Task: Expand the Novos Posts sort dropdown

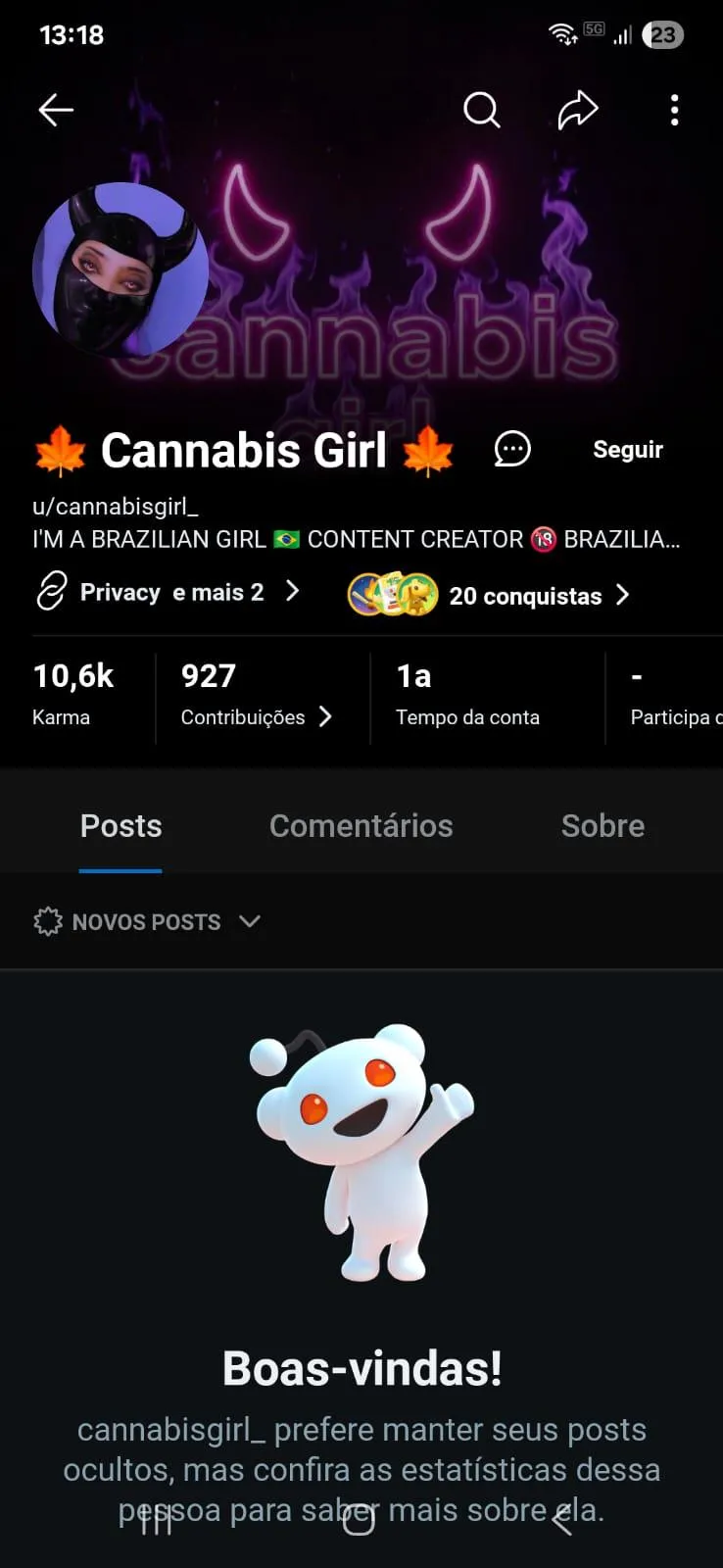Action: pyautogui.click(x=147, y=921)
